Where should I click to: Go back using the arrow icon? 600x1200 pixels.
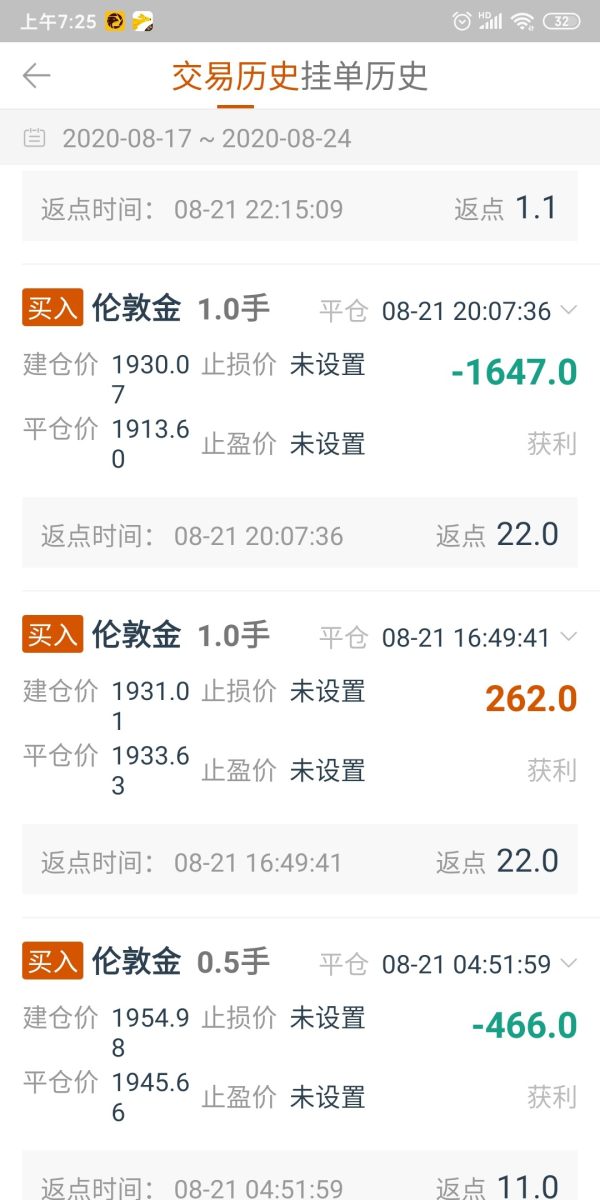click(x=36, y=76)
